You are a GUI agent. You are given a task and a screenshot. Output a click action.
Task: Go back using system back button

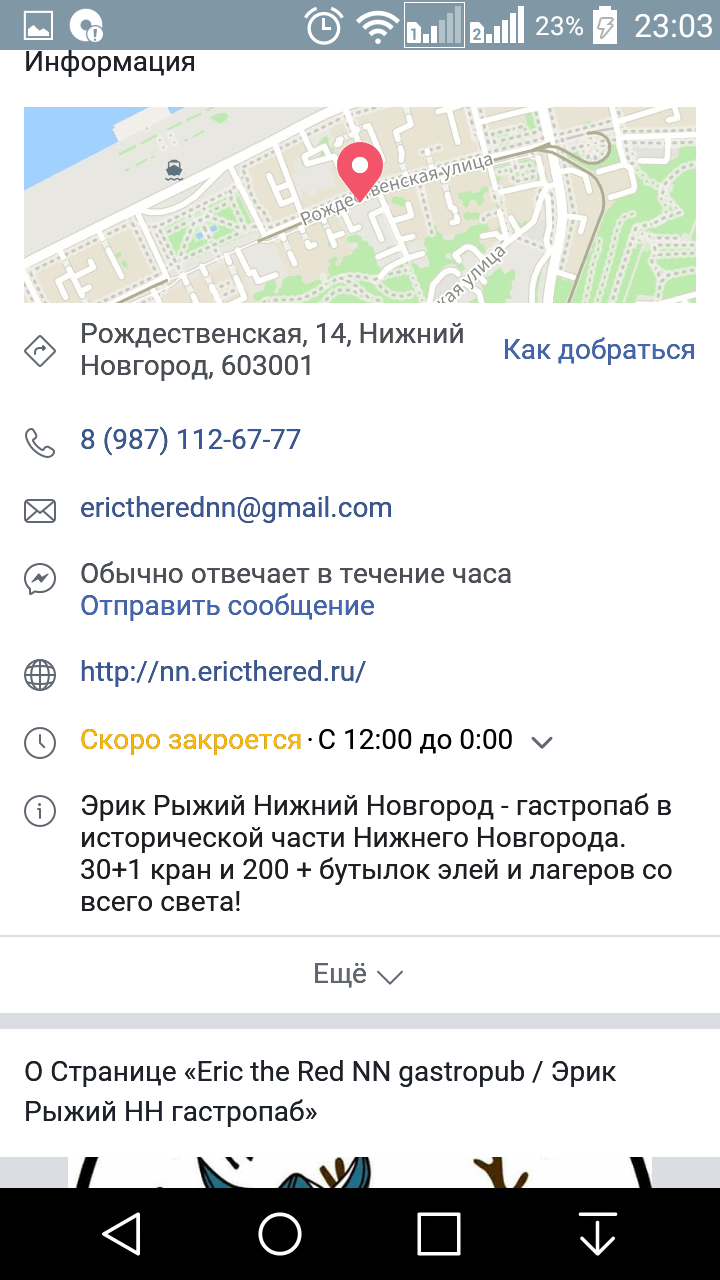(122, 1234)
